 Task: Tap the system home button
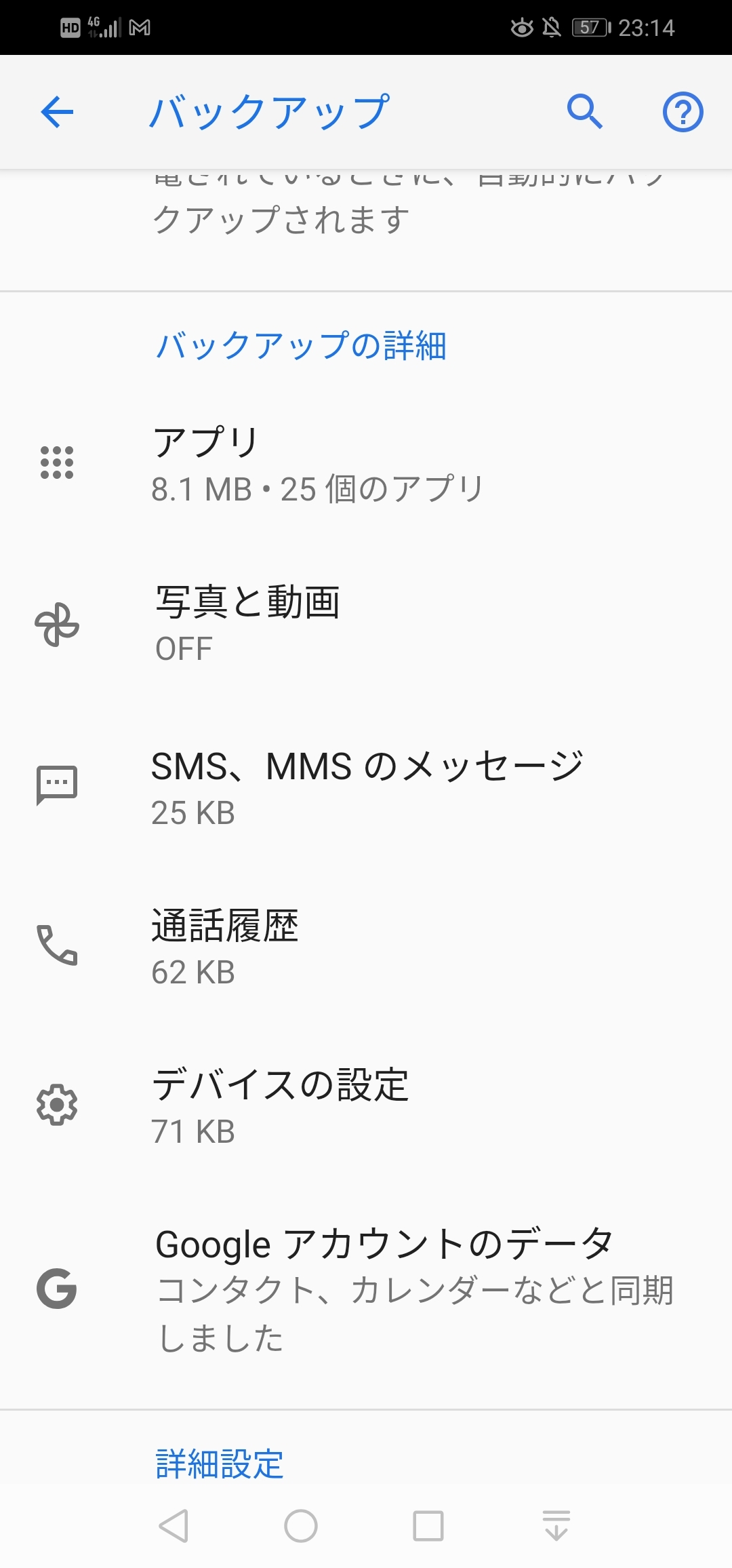301,1526
